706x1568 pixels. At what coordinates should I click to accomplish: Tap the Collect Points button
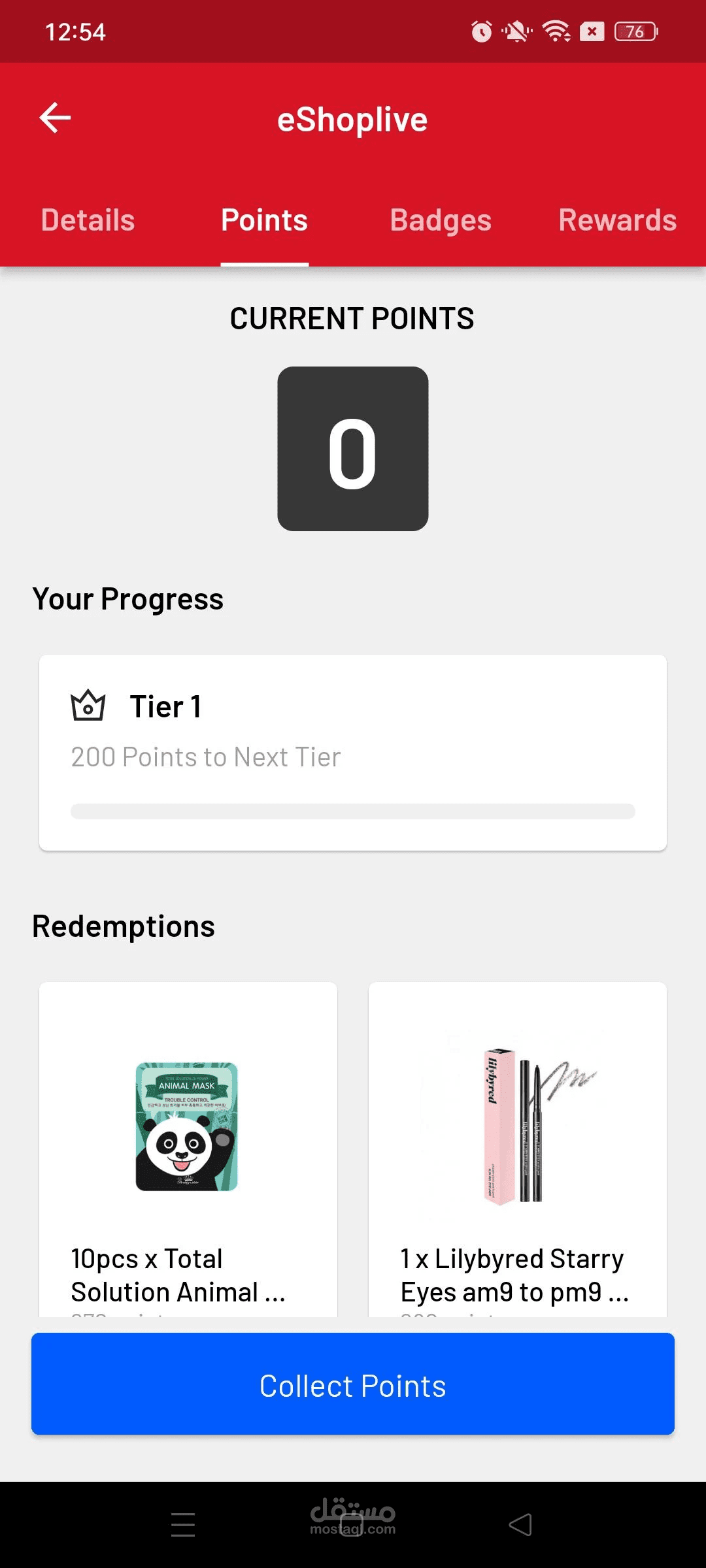point(353,1385)
